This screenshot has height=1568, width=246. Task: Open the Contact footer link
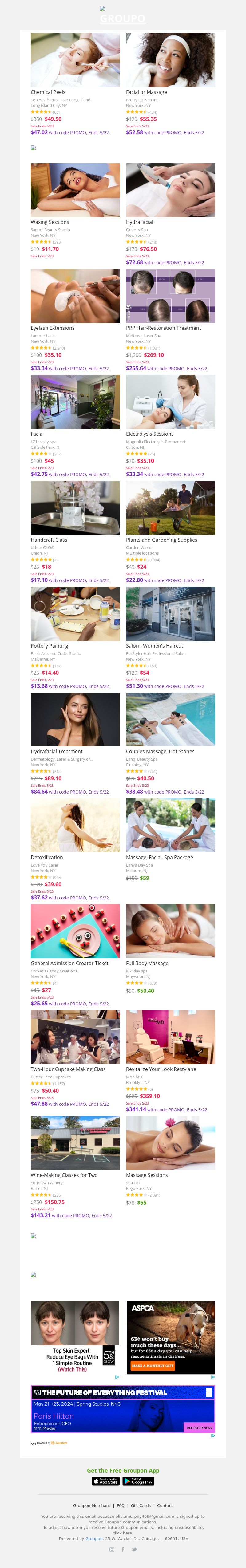[165, 1506]
